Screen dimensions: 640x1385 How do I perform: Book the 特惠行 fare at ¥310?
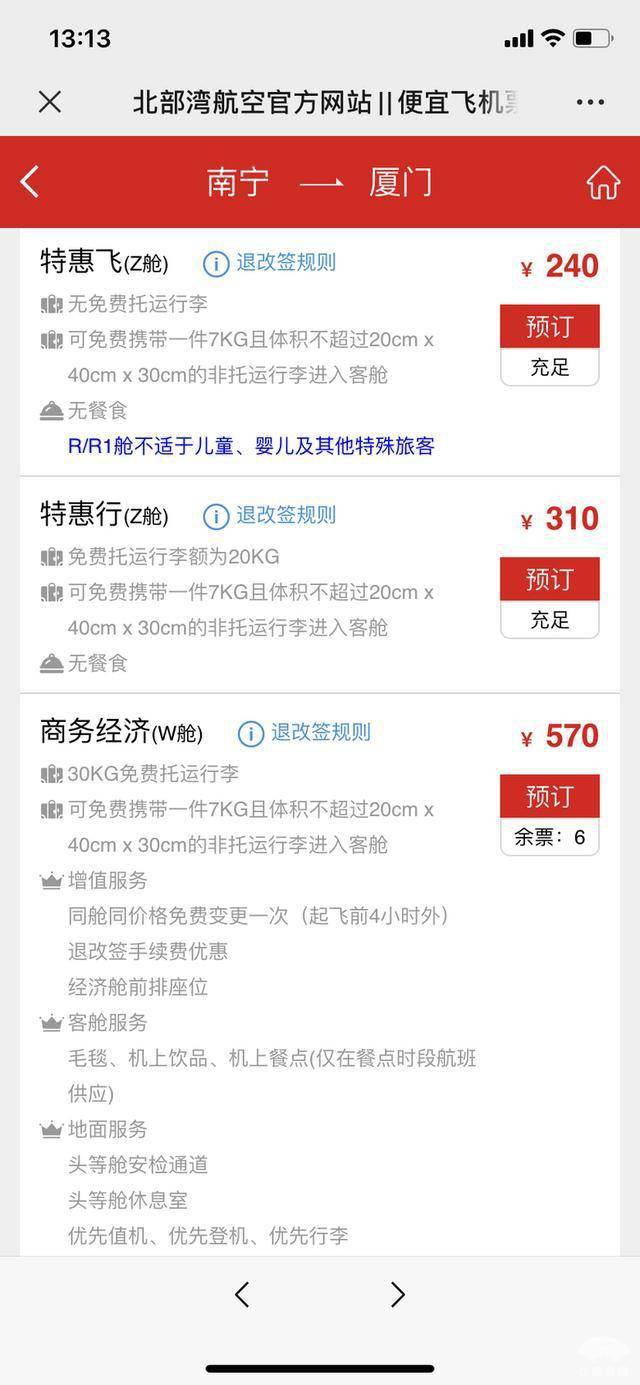coord(549,580)
